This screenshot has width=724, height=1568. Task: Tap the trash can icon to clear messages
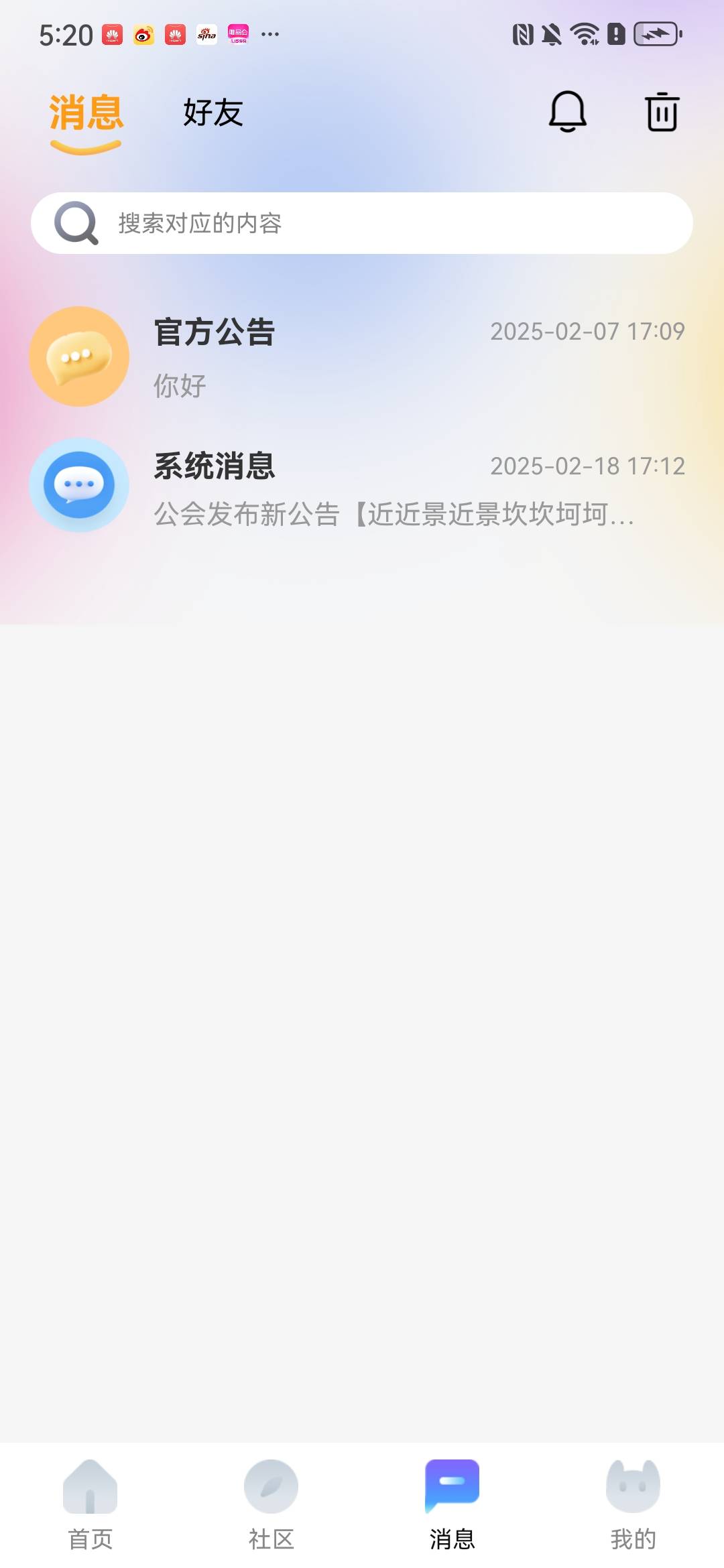tap(662, 111)
